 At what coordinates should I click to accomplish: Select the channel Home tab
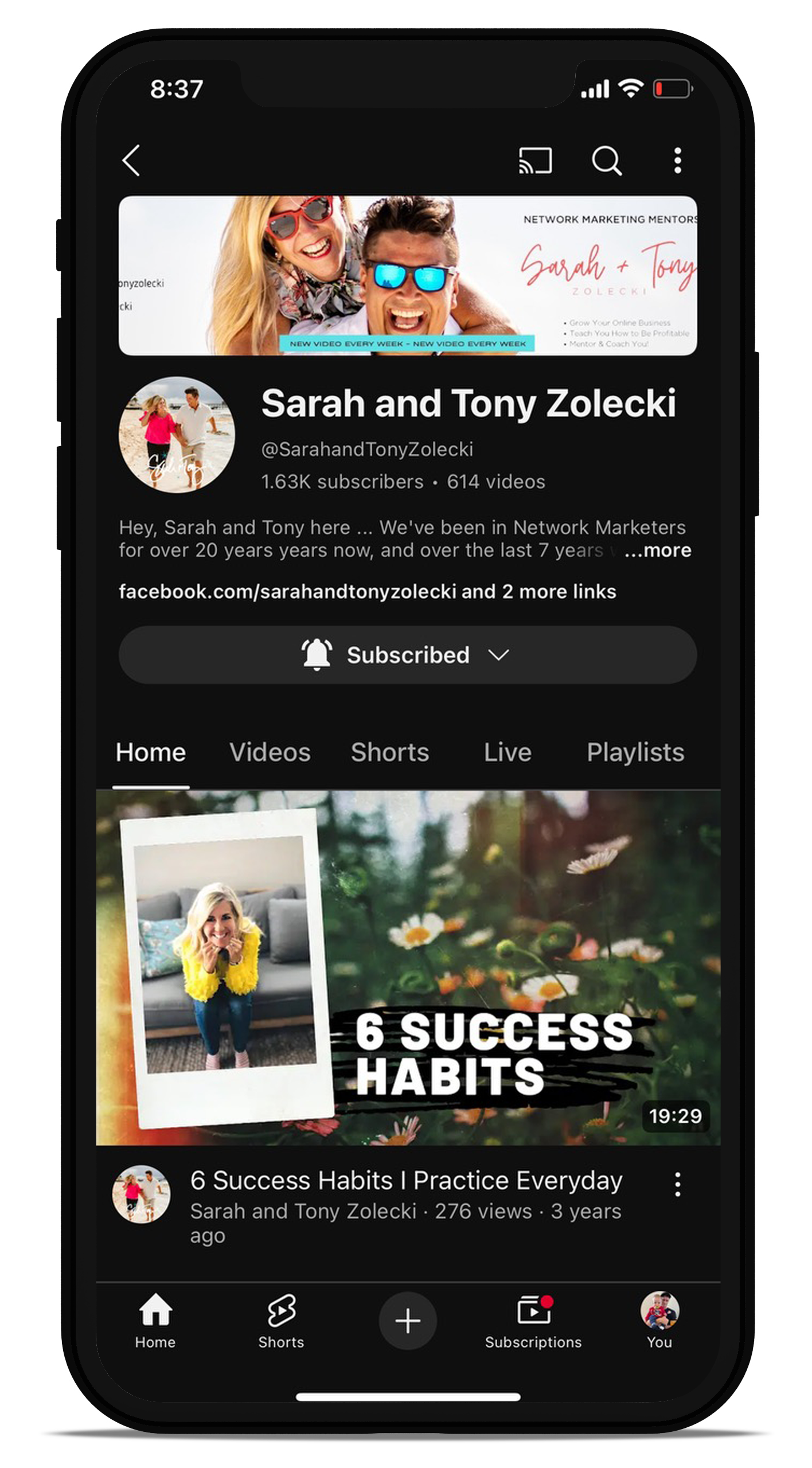[x=151, y=752]
